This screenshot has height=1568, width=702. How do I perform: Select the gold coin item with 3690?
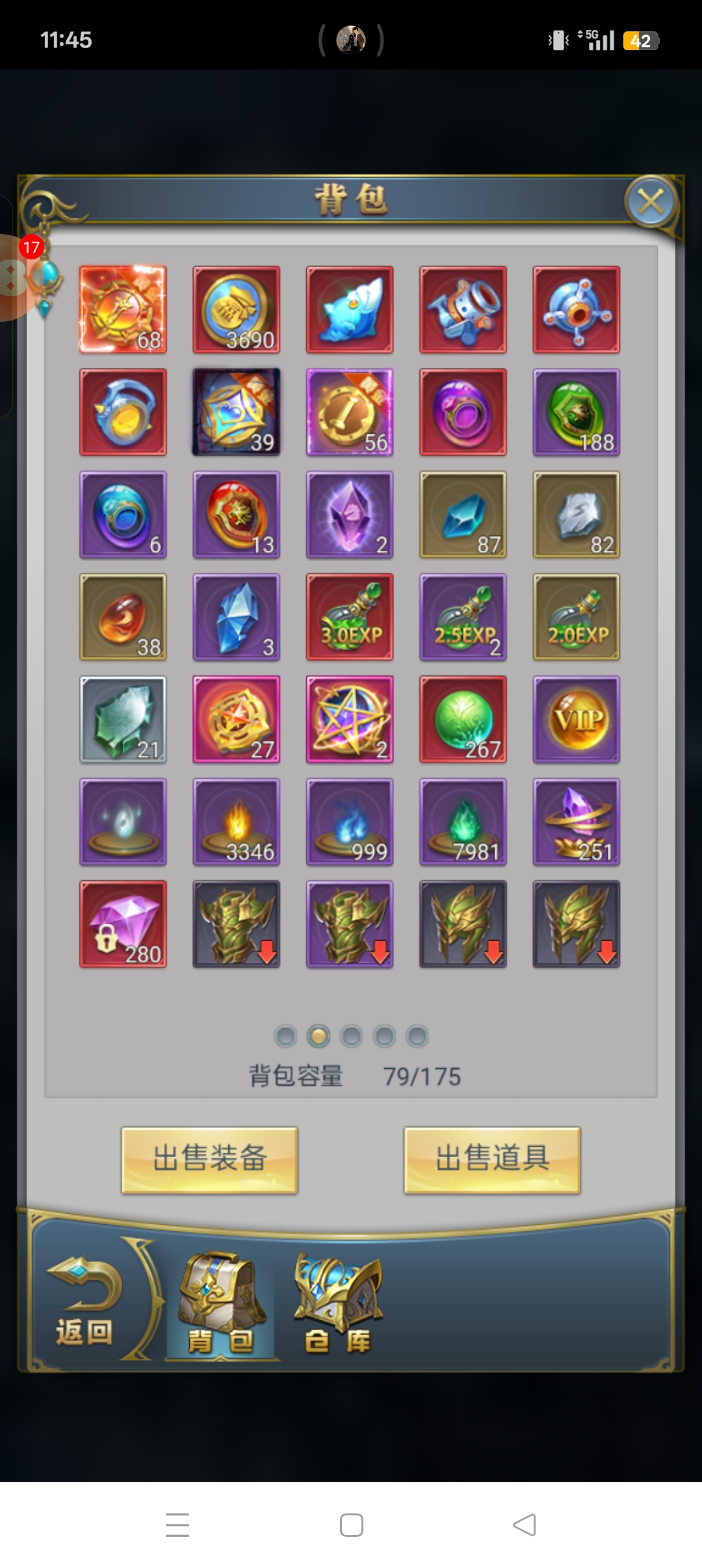(237, 310)
